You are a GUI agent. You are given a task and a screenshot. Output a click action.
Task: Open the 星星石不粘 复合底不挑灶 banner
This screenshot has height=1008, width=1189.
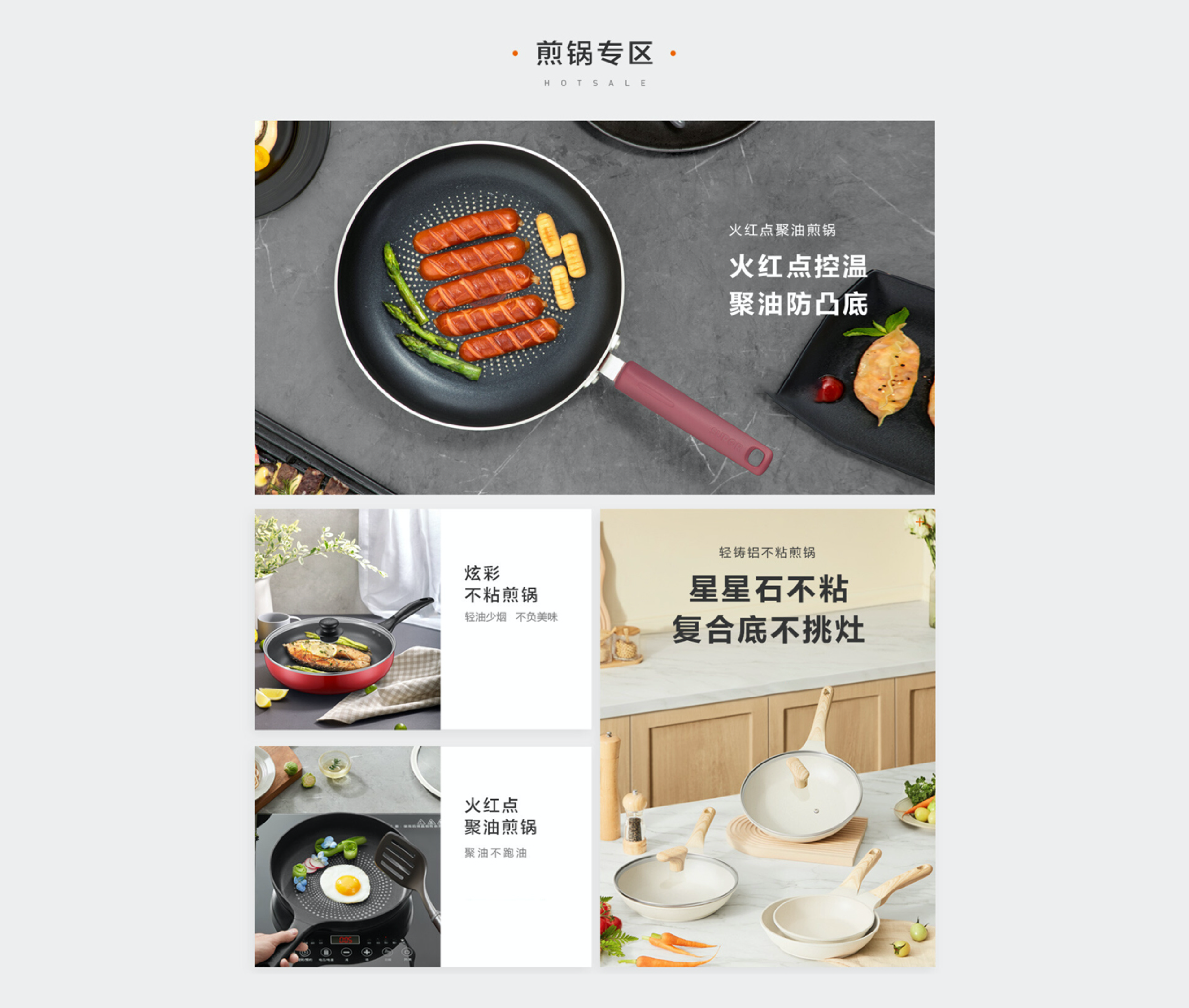(767, 737)
